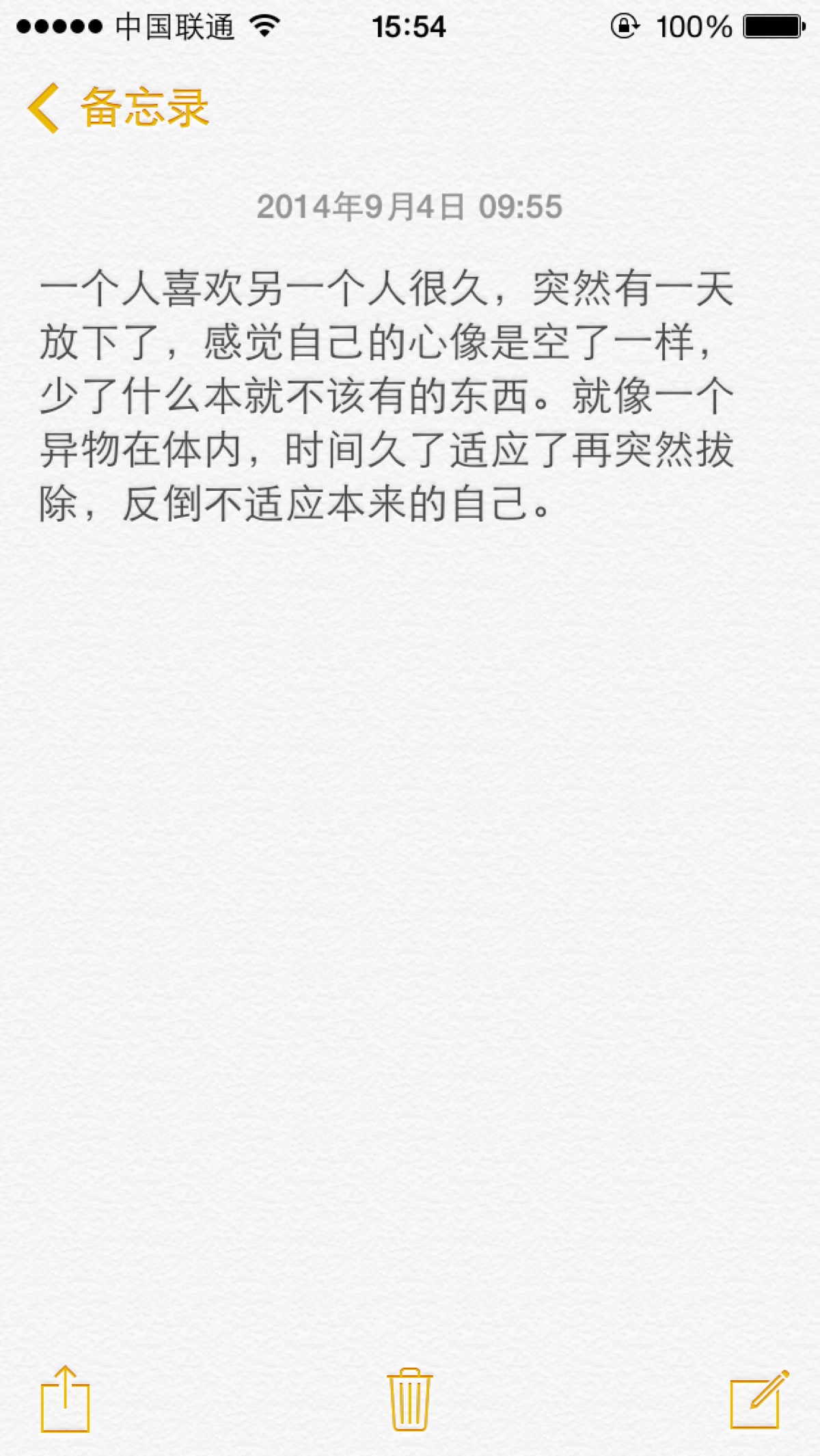Tap the note text to edit
Viewport: 820px width, 1456px height.
coord(386,396)
